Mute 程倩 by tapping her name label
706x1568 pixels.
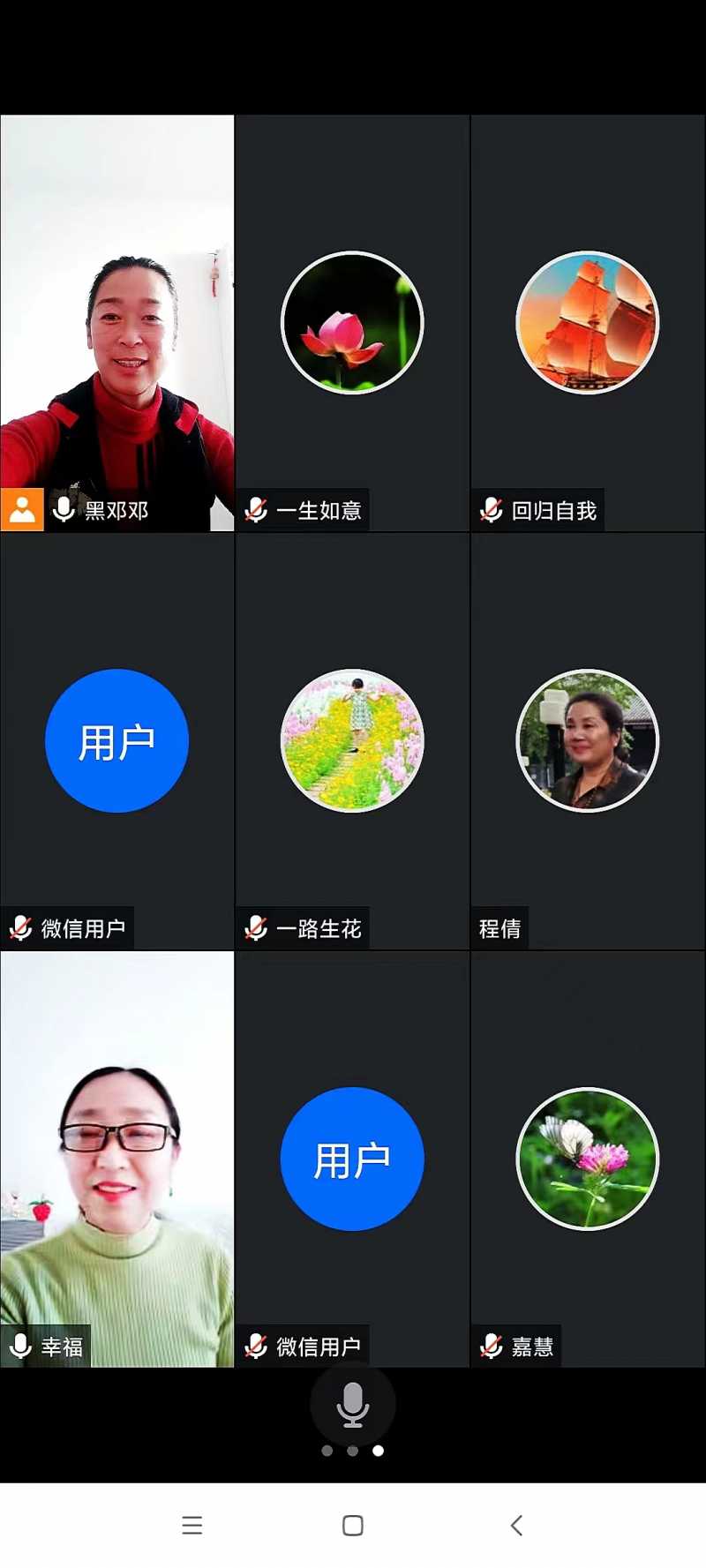point(500,927)
